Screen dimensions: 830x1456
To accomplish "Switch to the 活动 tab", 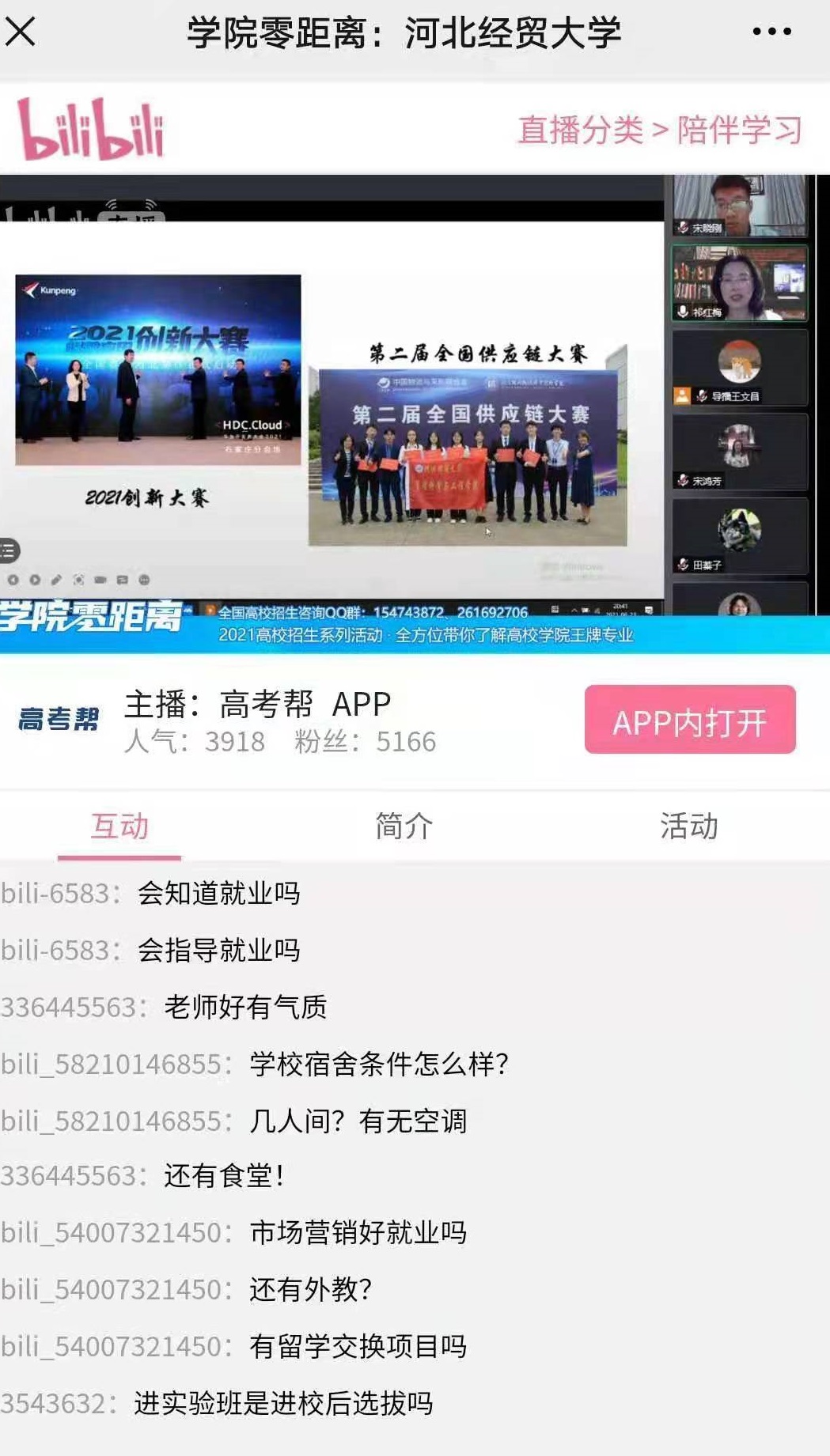I will [x=688, y=826].
